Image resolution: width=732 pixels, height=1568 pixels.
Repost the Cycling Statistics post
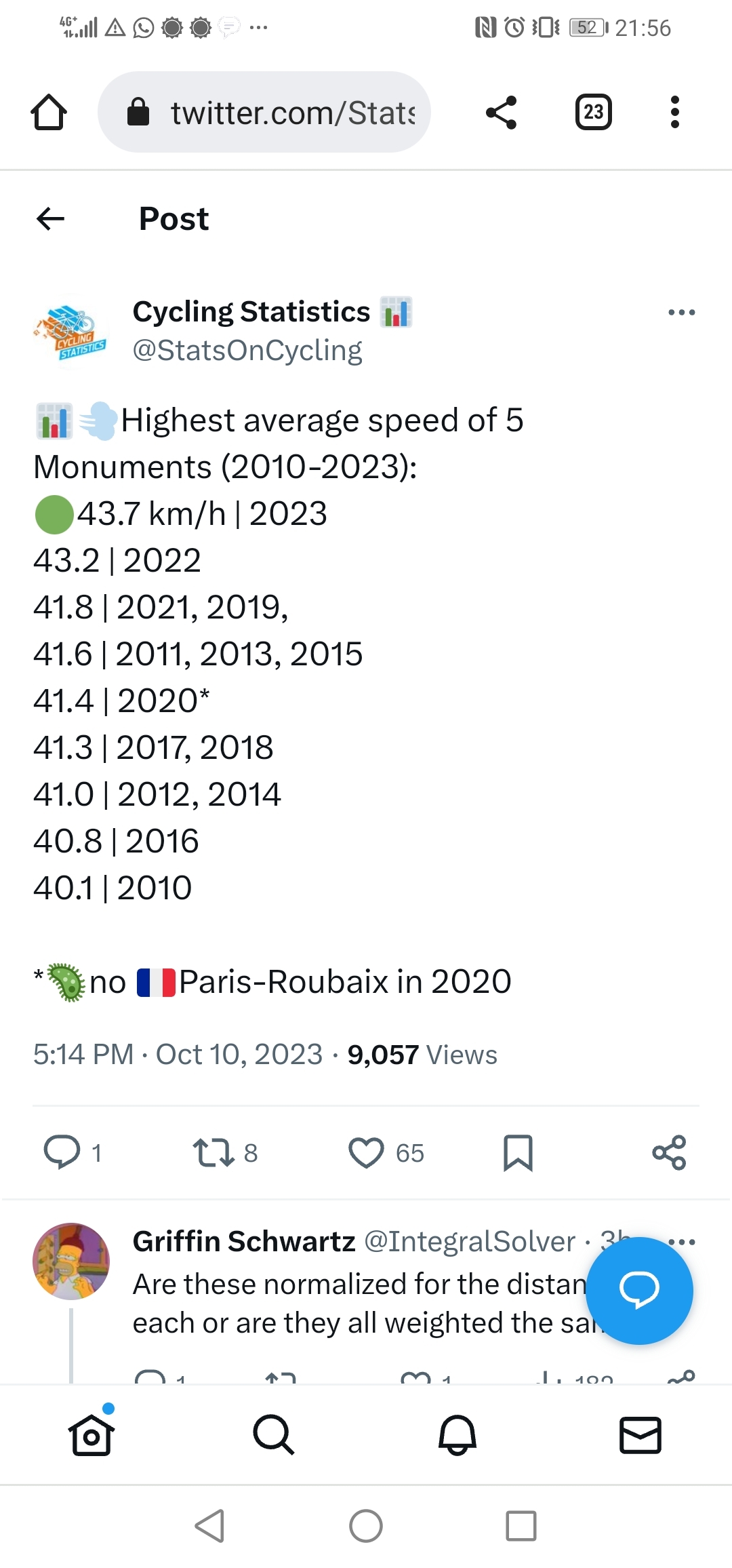click(x=213, y=1152)
